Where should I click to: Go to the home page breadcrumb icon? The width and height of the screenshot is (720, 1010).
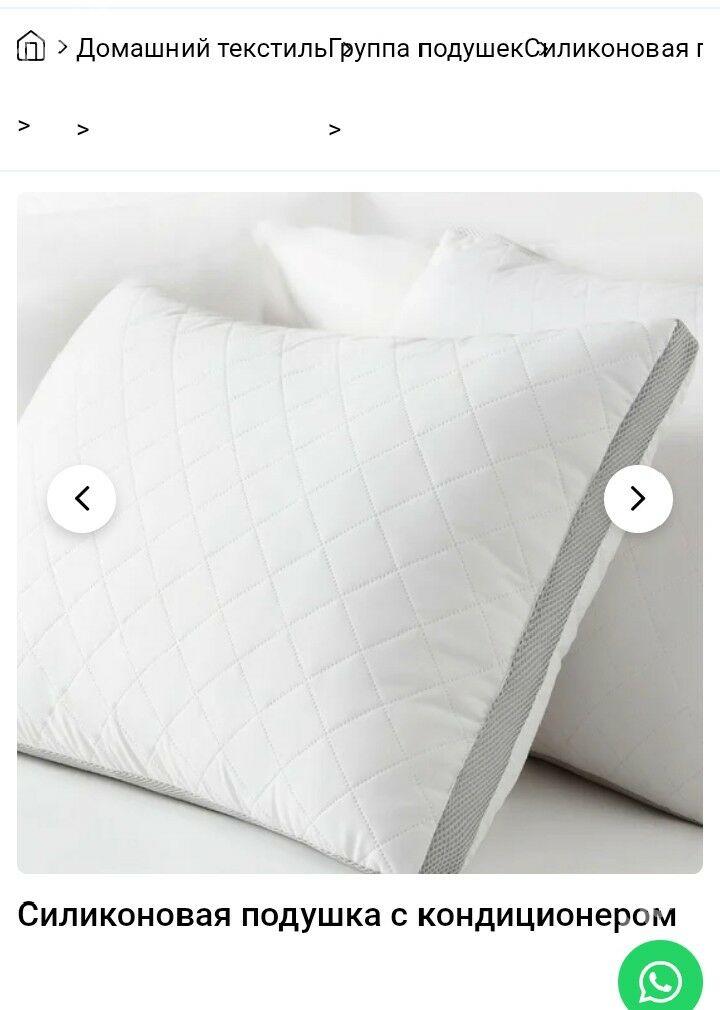pyautogui.click(x=31, y=46)
